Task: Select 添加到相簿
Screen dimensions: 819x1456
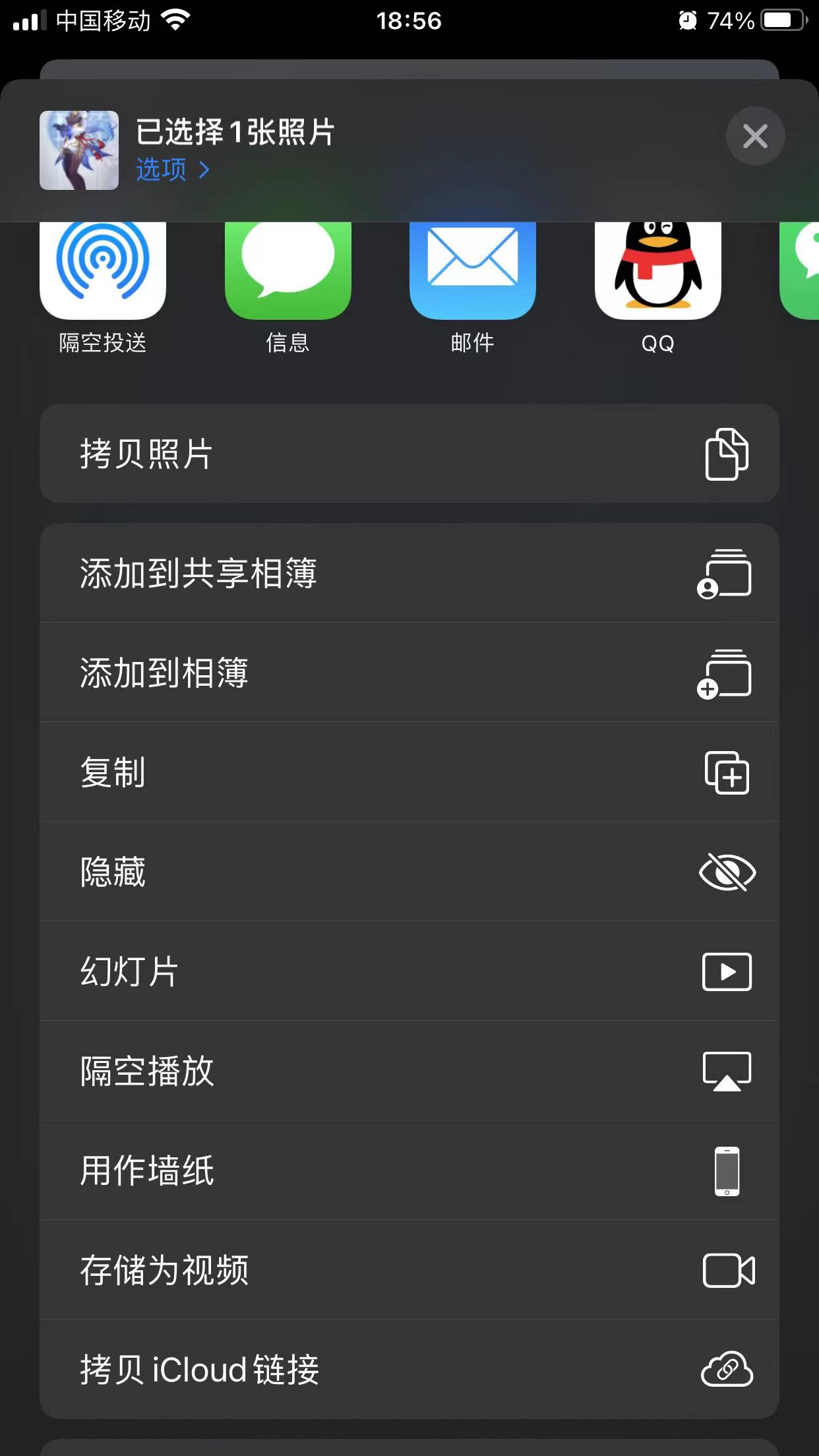Action: pos(409,673)
